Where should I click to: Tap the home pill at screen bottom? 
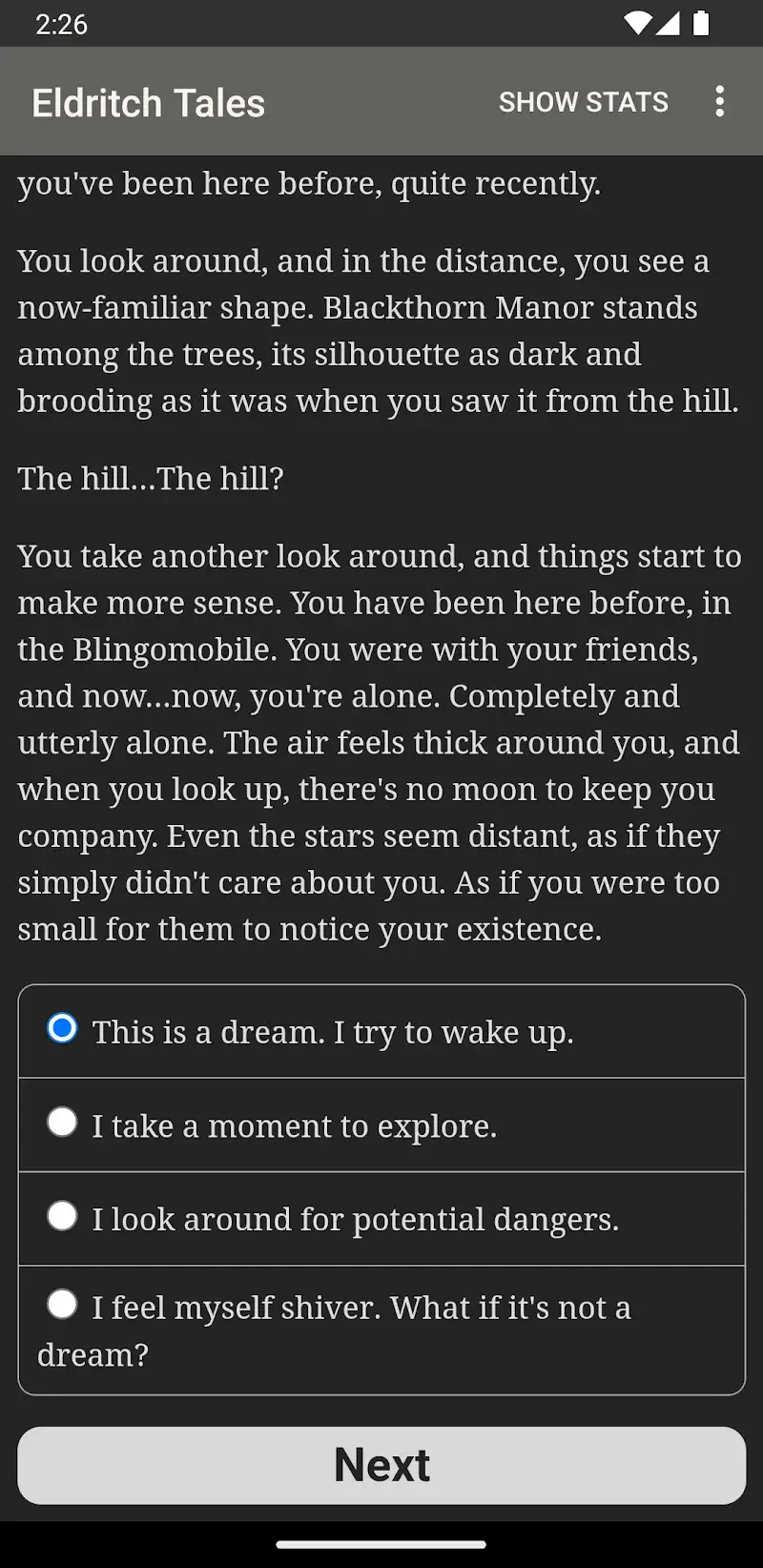381,1539
